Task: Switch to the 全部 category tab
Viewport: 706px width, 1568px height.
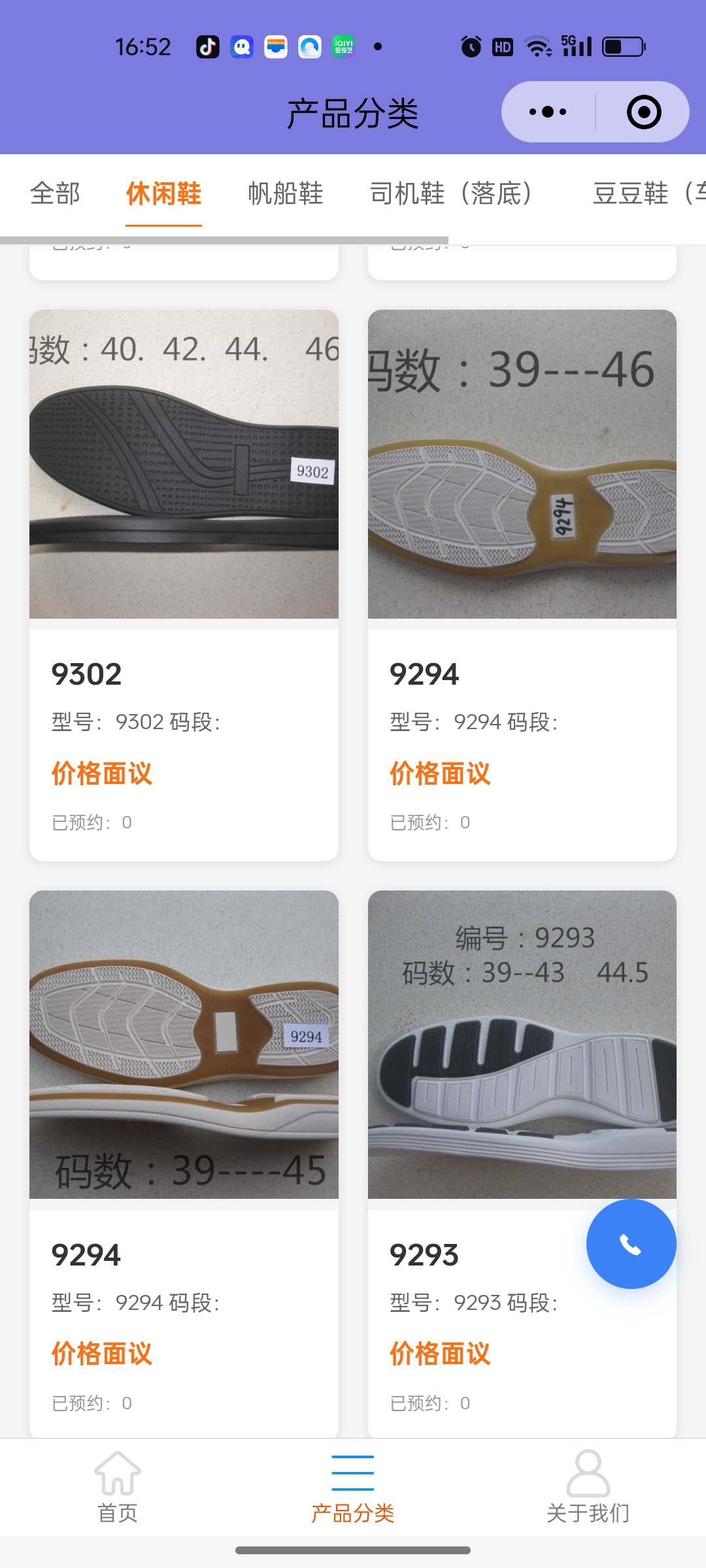Action: [x=56, y=193]
